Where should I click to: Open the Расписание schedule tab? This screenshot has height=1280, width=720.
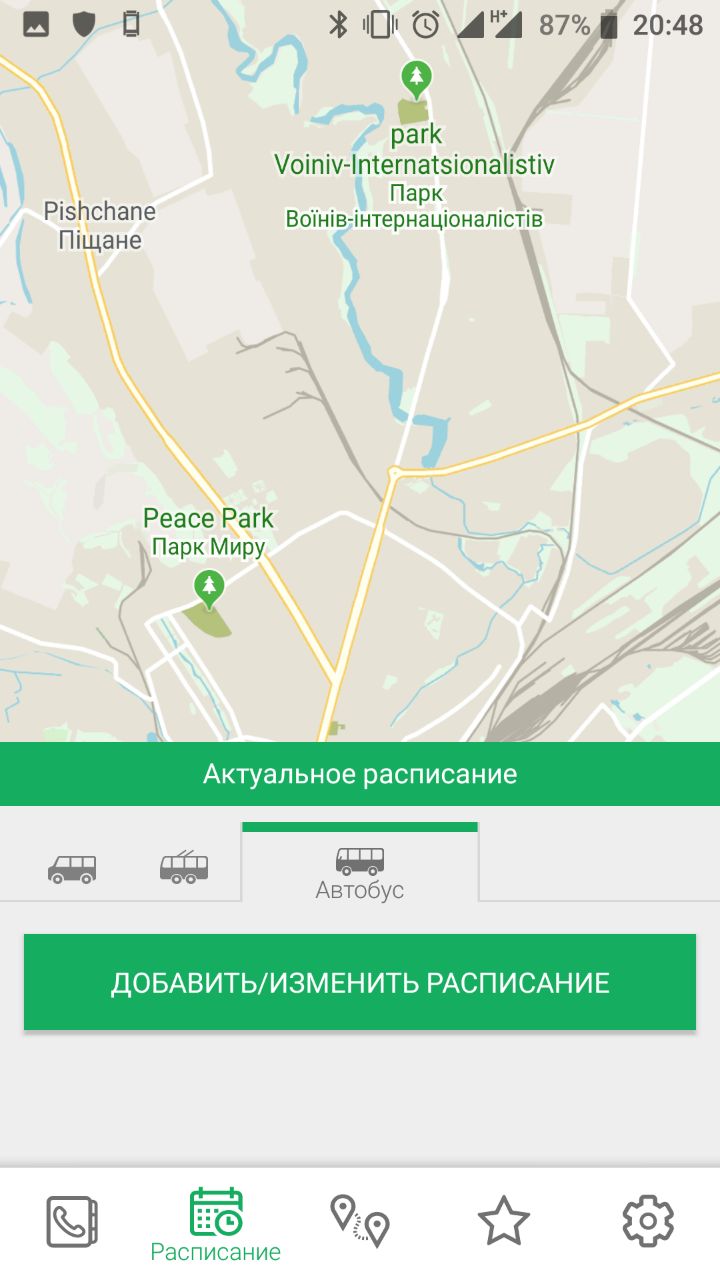pos(216,1224)
